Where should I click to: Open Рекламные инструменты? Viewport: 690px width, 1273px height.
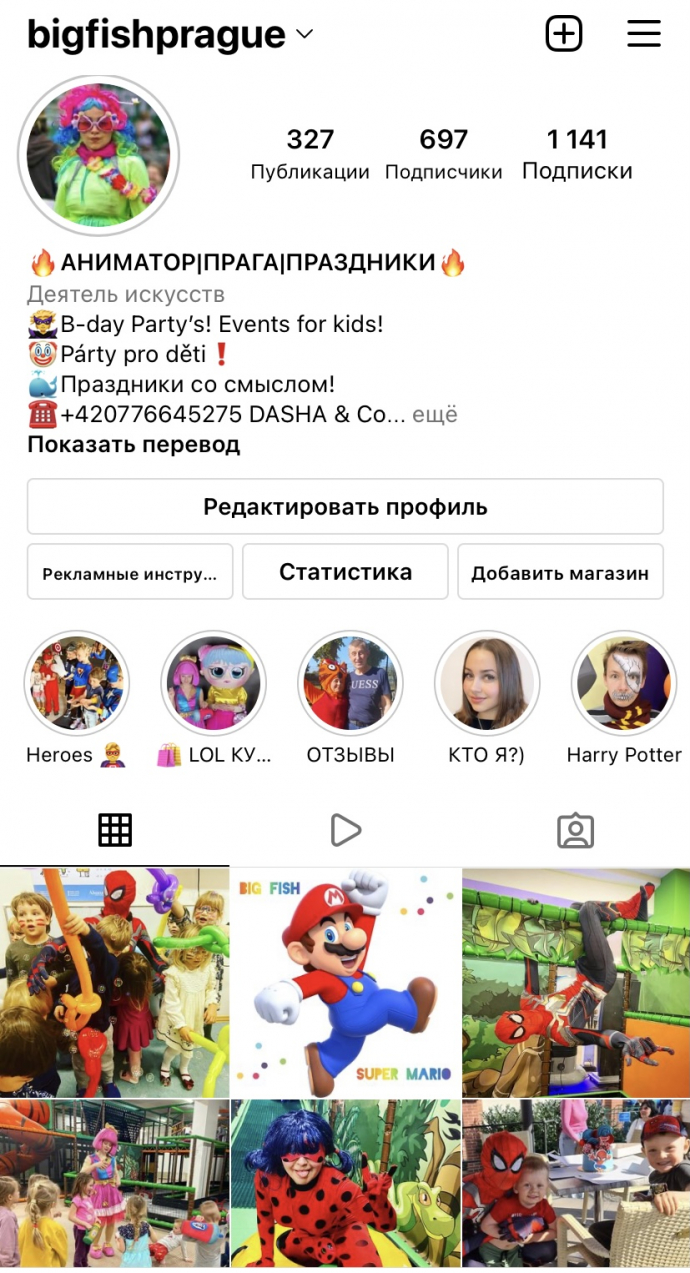[130, 572]
